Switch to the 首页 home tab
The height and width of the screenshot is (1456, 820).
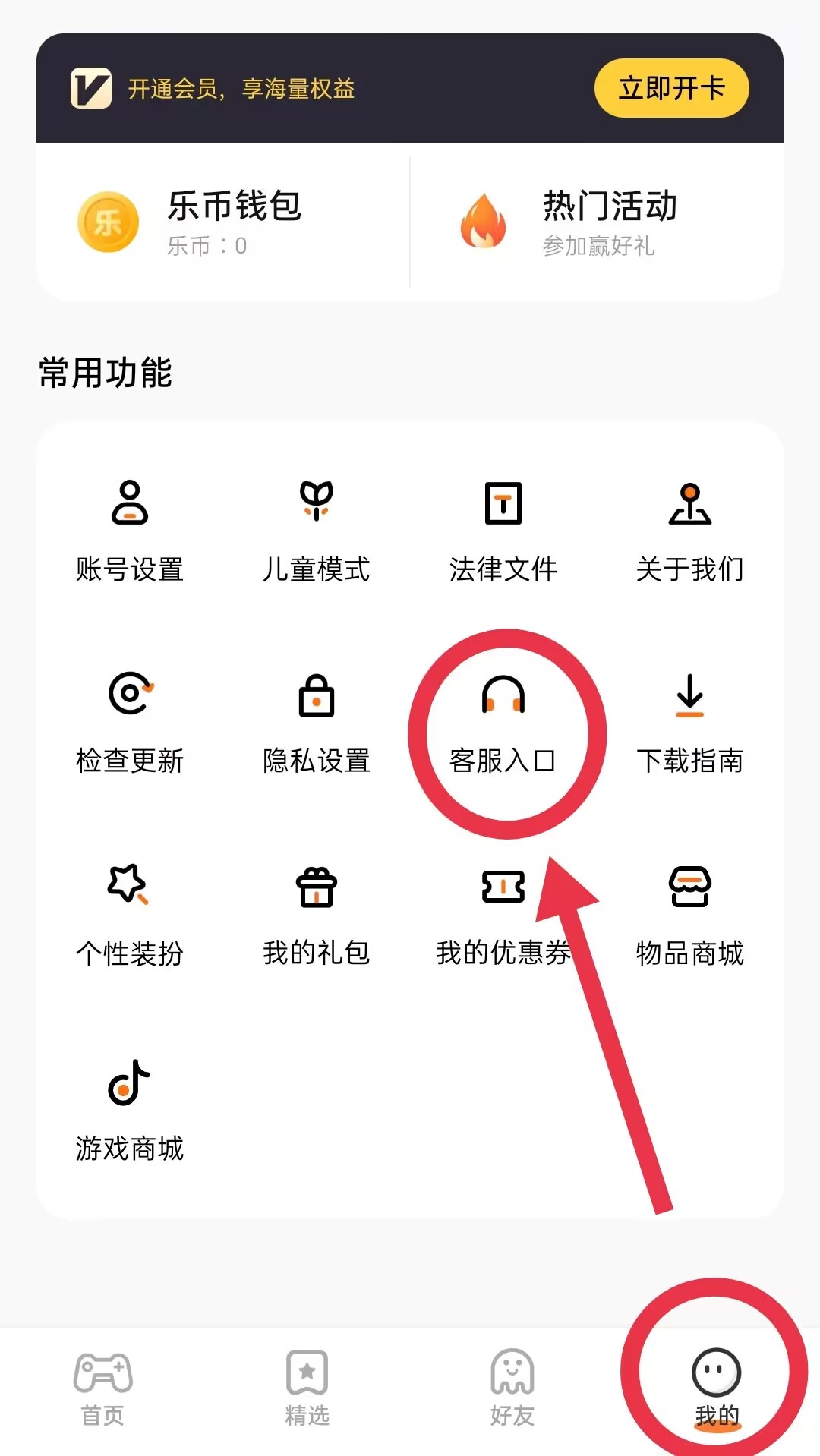coord(102,1388)
